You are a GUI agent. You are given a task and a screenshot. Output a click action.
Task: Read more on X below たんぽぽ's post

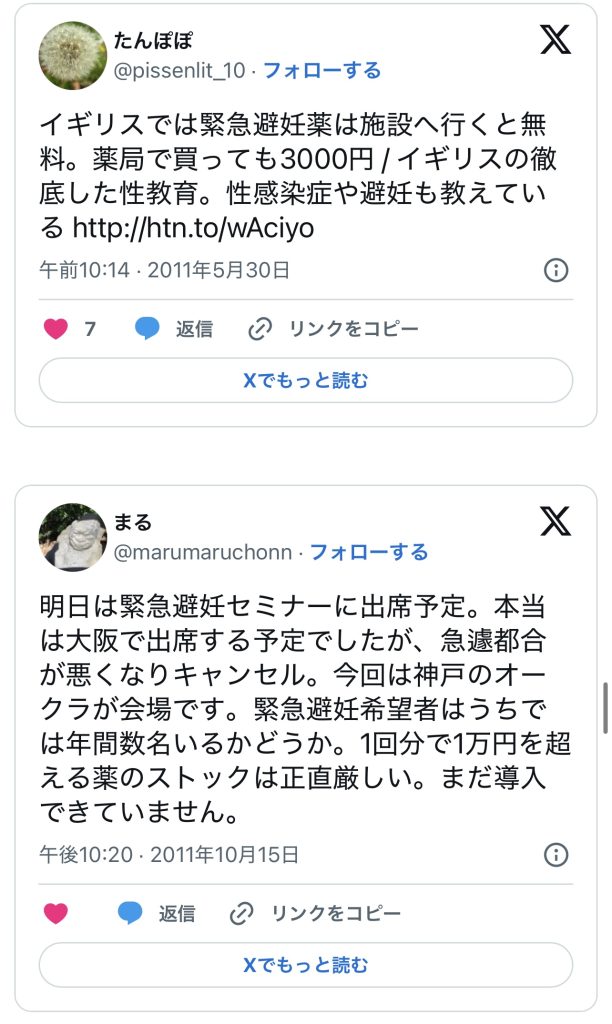pyautogui.click(x=305, y=380)
